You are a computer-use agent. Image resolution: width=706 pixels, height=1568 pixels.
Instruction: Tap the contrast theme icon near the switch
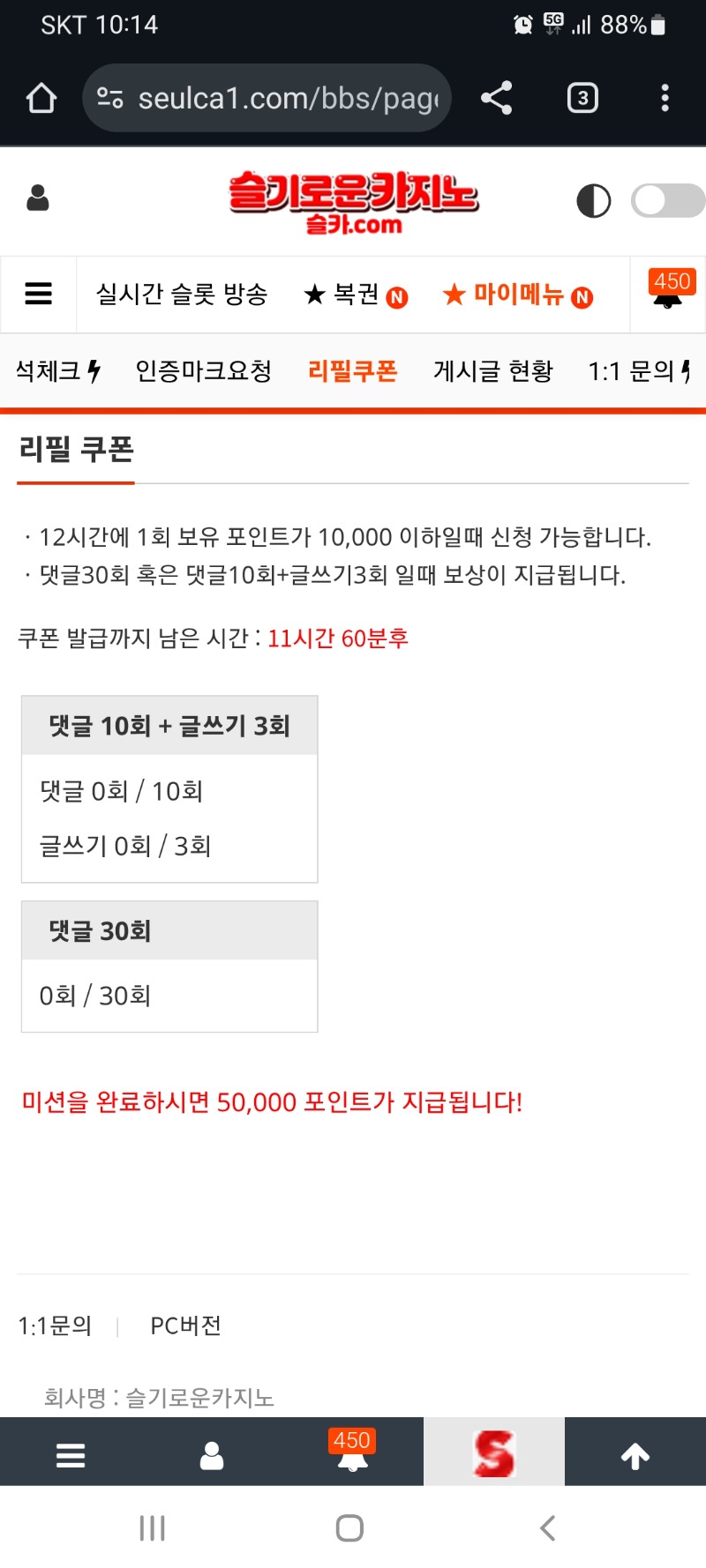(x=593, y=200)
